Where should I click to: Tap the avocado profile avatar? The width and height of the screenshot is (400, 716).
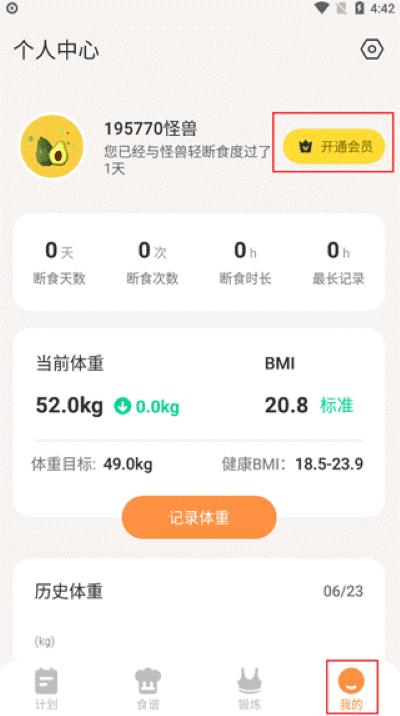tap(52, 146)
